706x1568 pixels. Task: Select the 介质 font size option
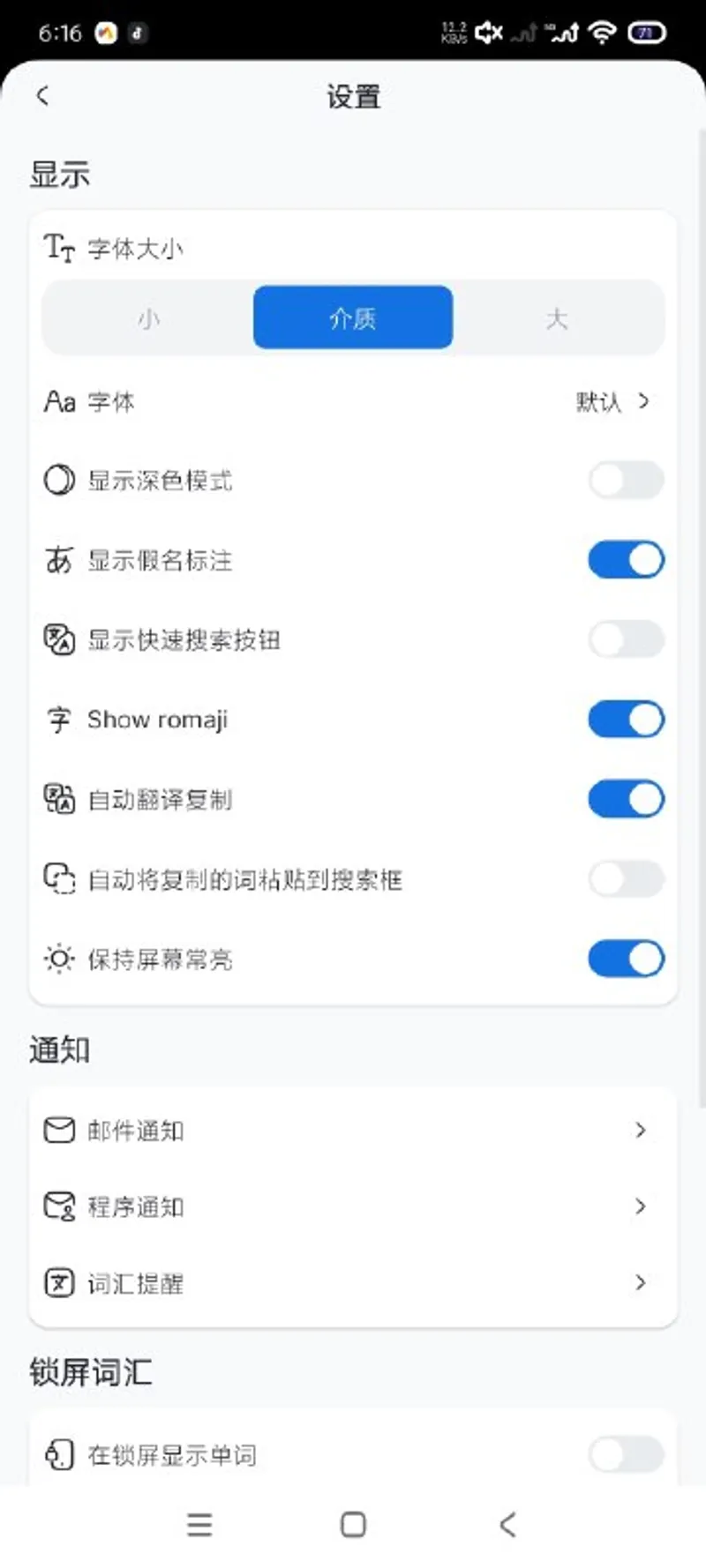pyautogui.click(x=353, y=317)
